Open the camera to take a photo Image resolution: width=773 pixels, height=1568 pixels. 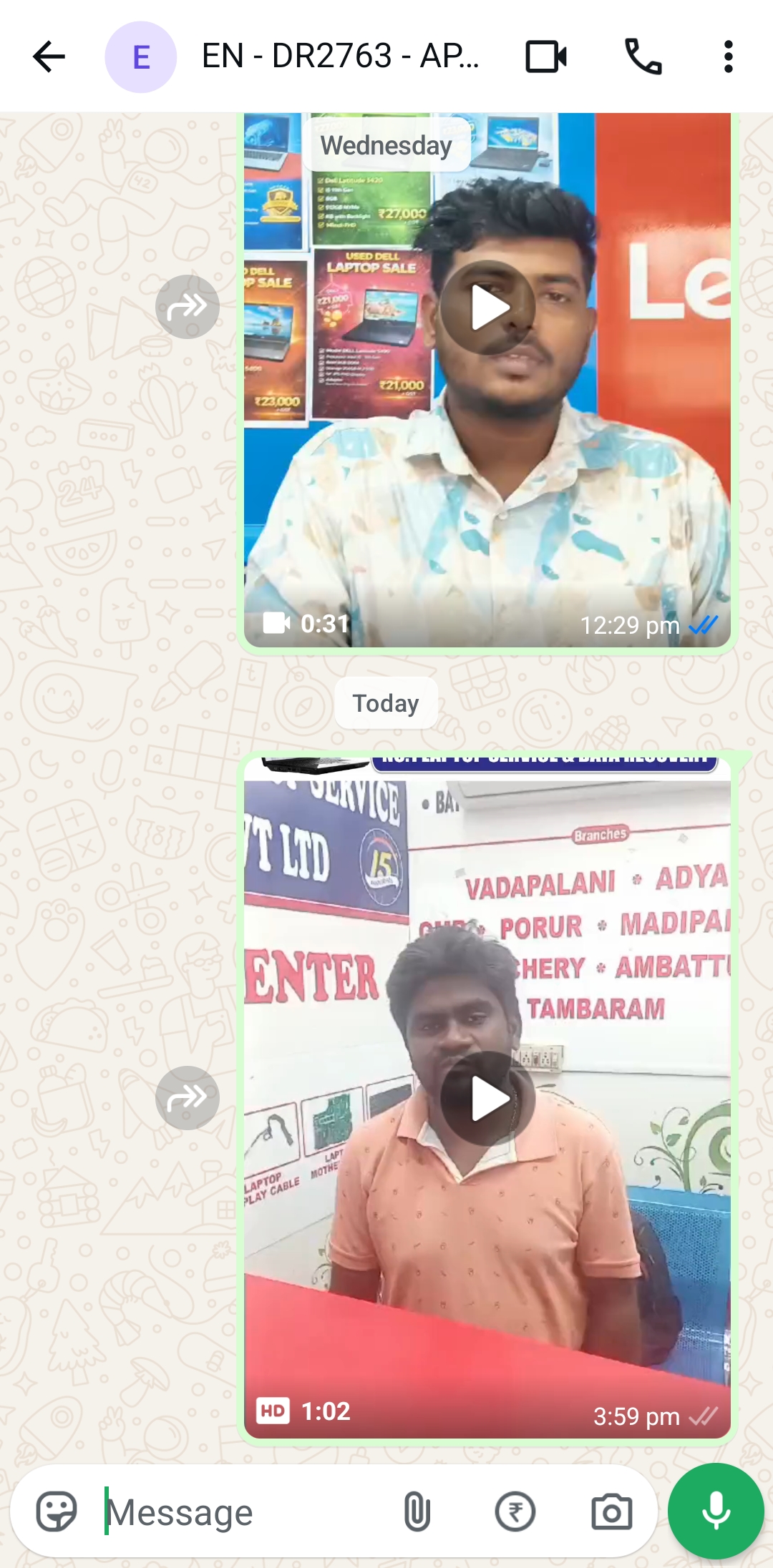pyautogui.click(x=611, y=1511)
